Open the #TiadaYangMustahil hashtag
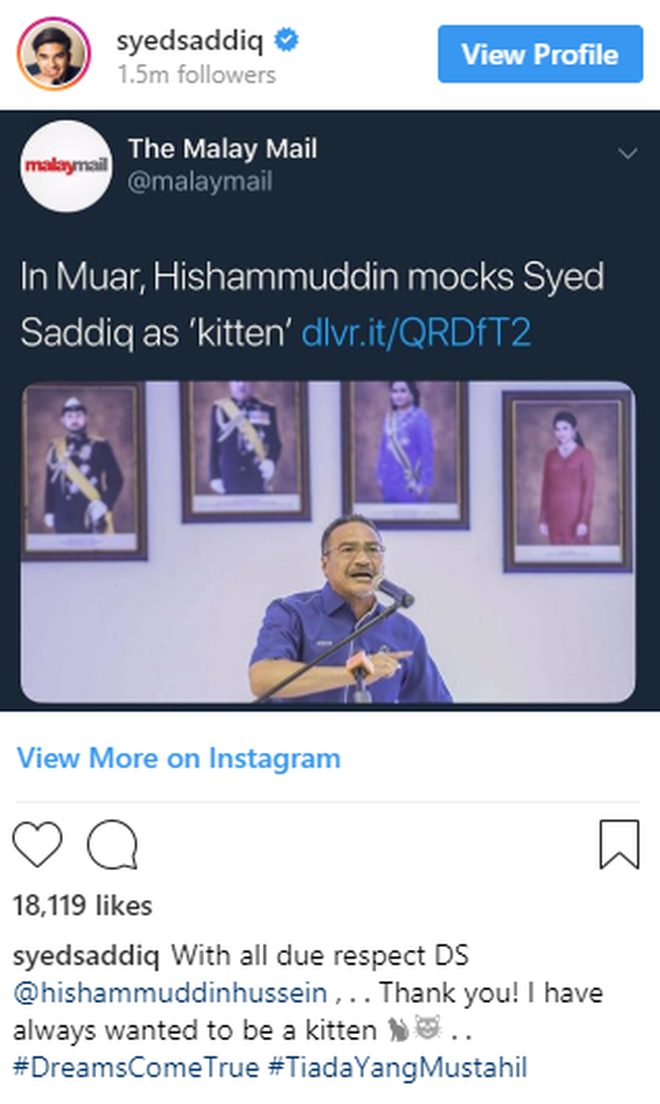 click(396, 1066)
